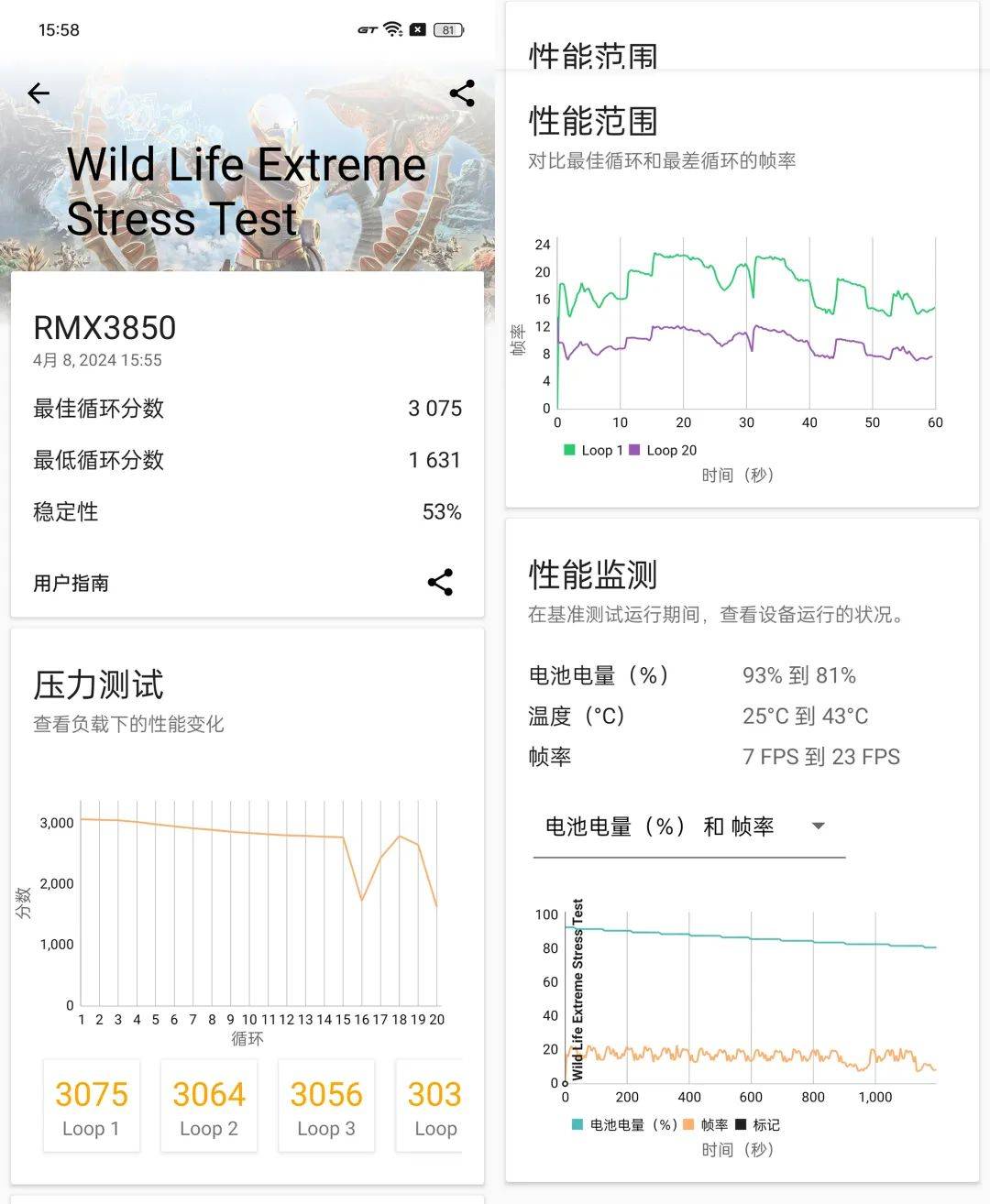Tap the 3064 Loop 2 score card
This screenshot has height=1204, width=990.
pyautogui.click(x=209, y=1105)
